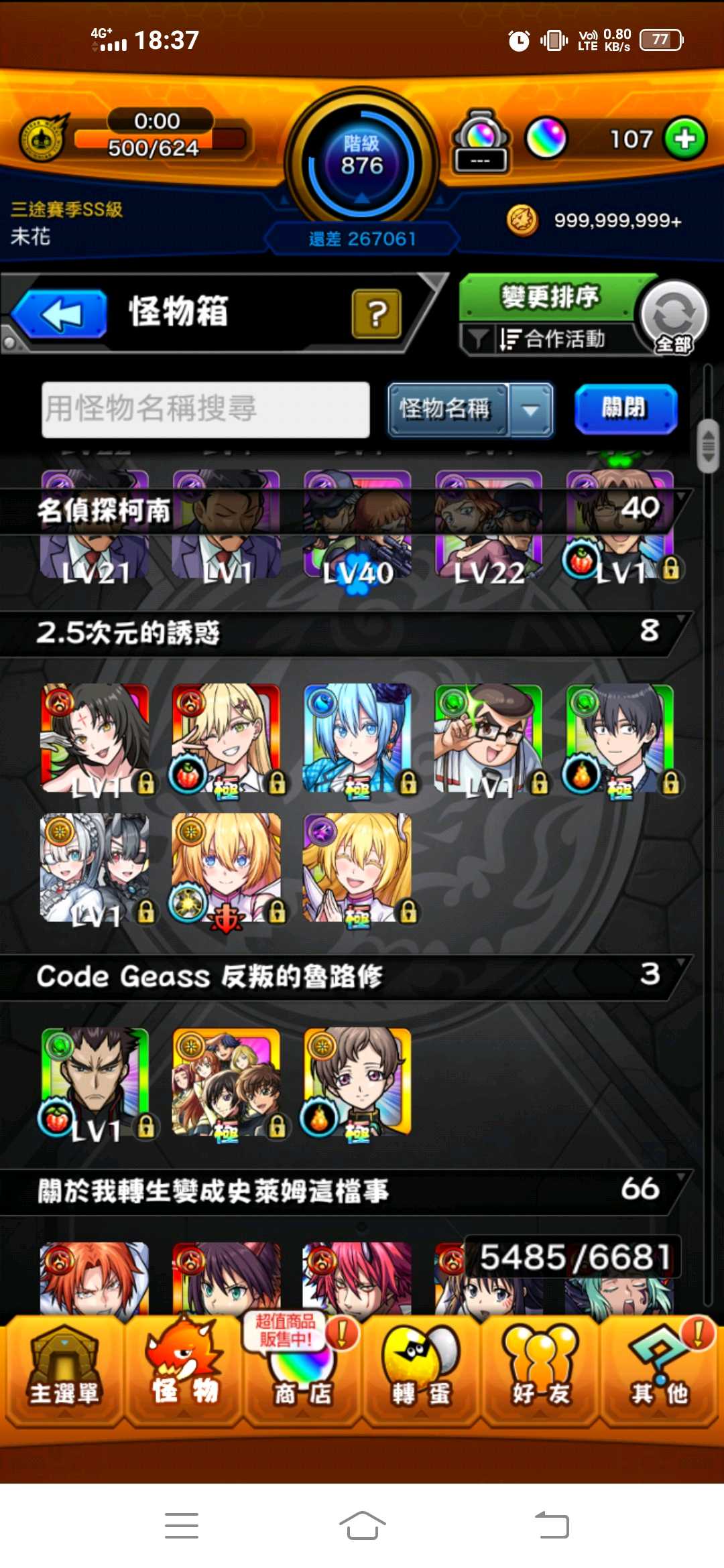Image resolution: width=724 pixels, height=1568 pixels.
Task: Open the monster box help question mark
Action: click(377, 313)
